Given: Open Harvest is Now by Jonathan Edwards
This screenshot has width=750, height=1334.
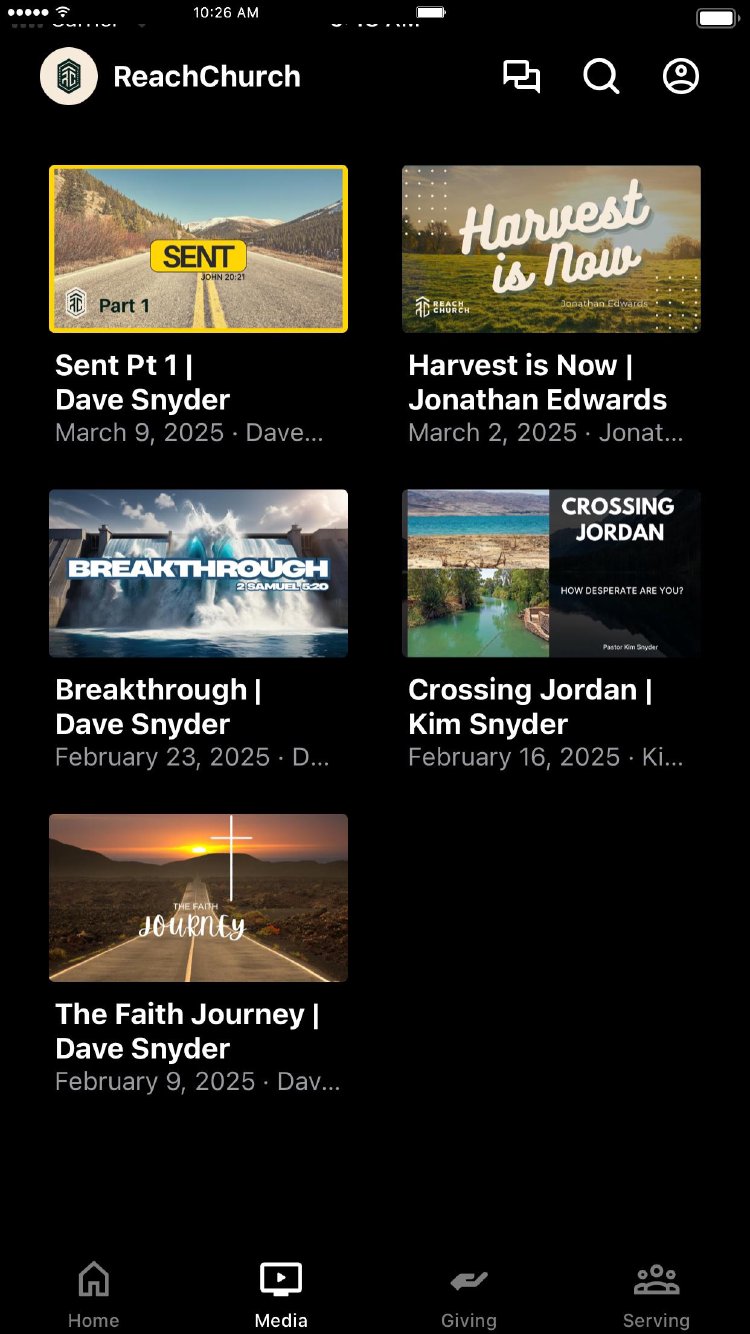Looking at the screenshot, I should tap(551, 249).
